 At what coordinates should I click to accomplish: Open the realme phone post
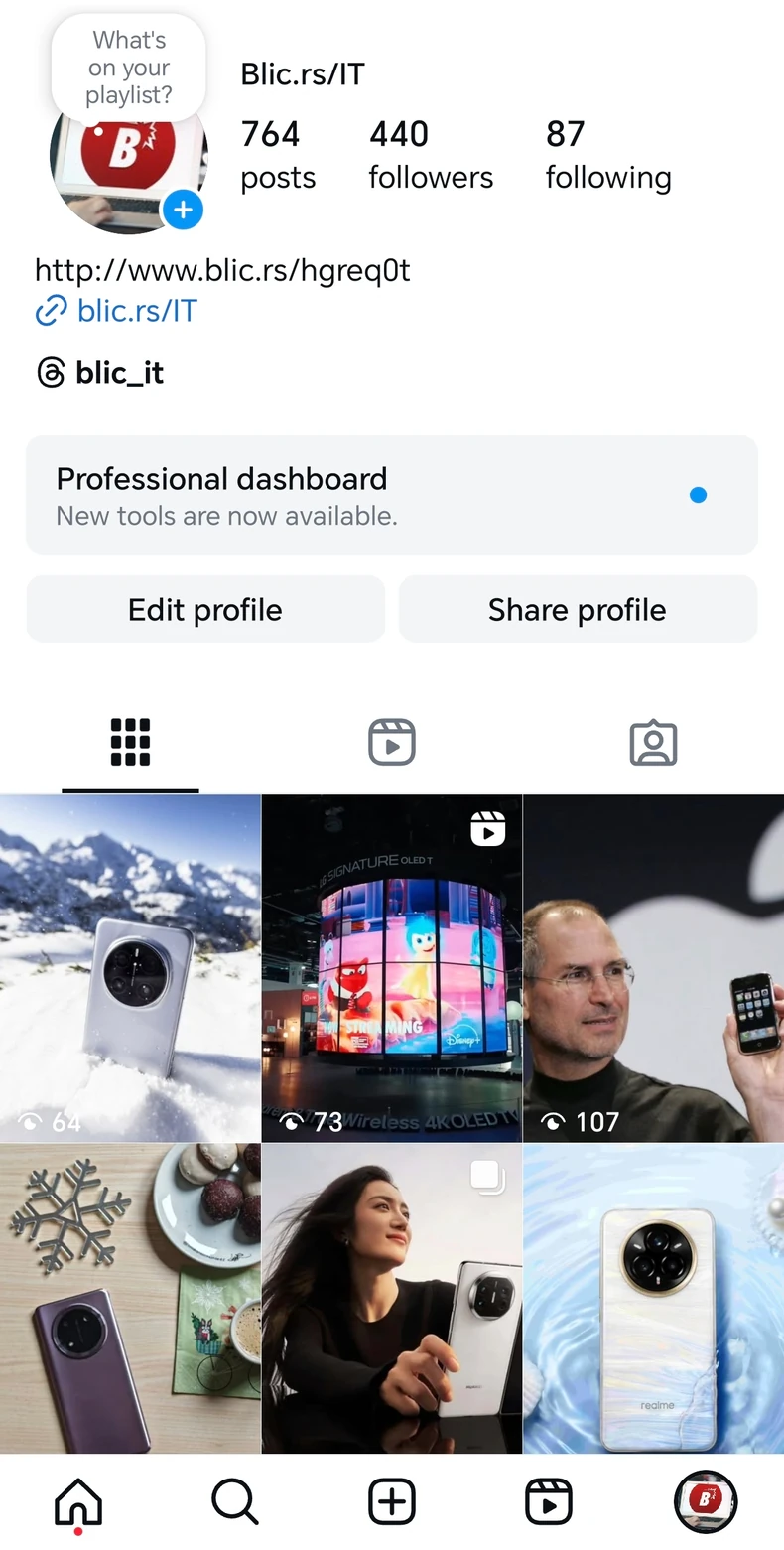pos(653,1298)
